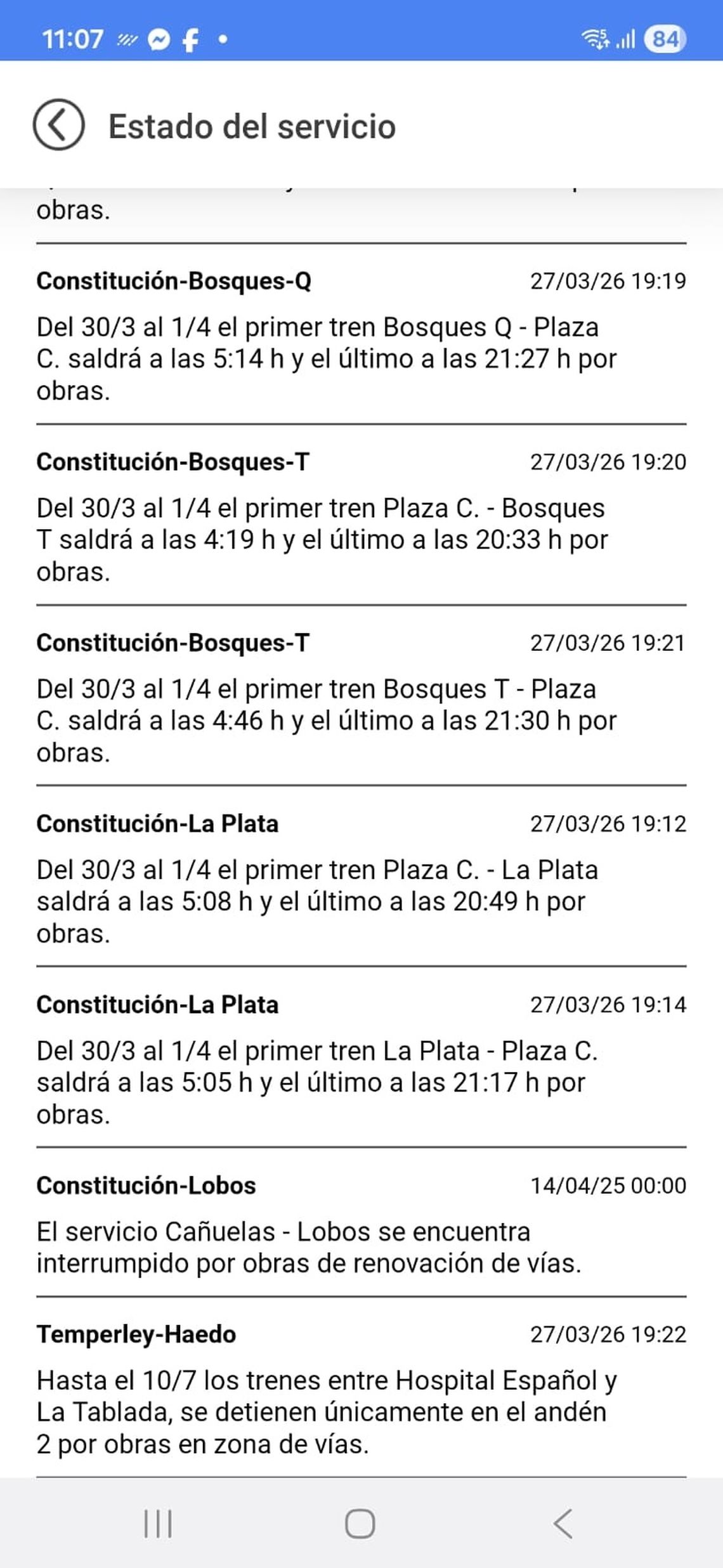Open the recent apps view
This screenshot has height=1568, width=723.
pyautogui.click(x=158, y=1523)
